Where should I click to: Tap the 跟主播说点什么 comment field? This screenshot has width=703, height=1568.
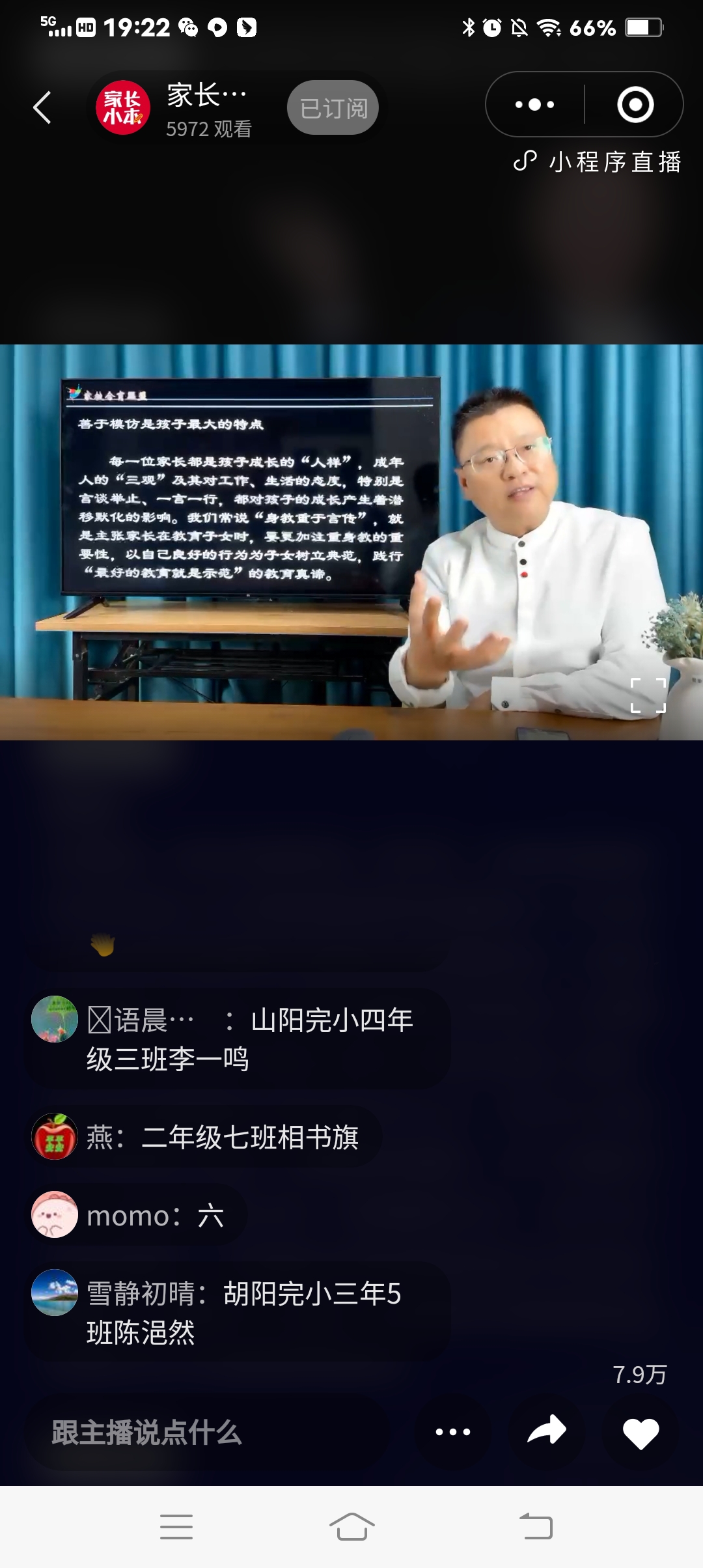[x=208, y=1433]
